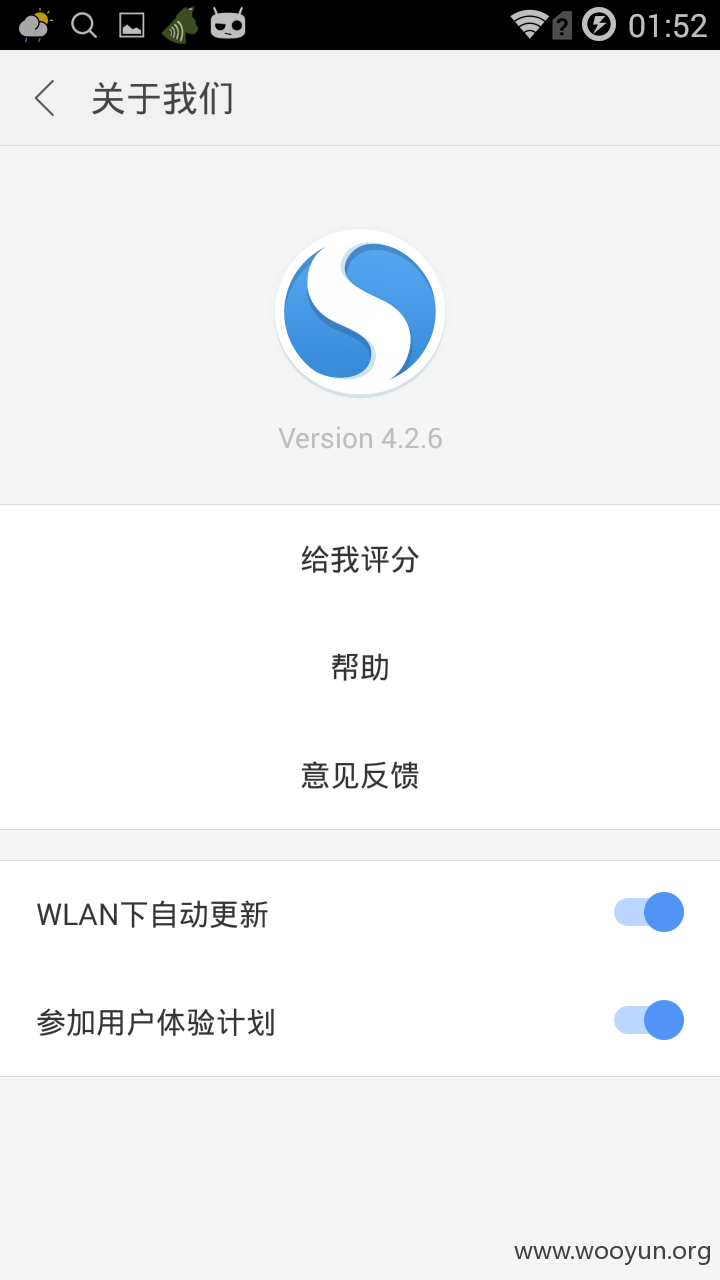Open 给我评分 to rate the app

[x=360, y=559]
